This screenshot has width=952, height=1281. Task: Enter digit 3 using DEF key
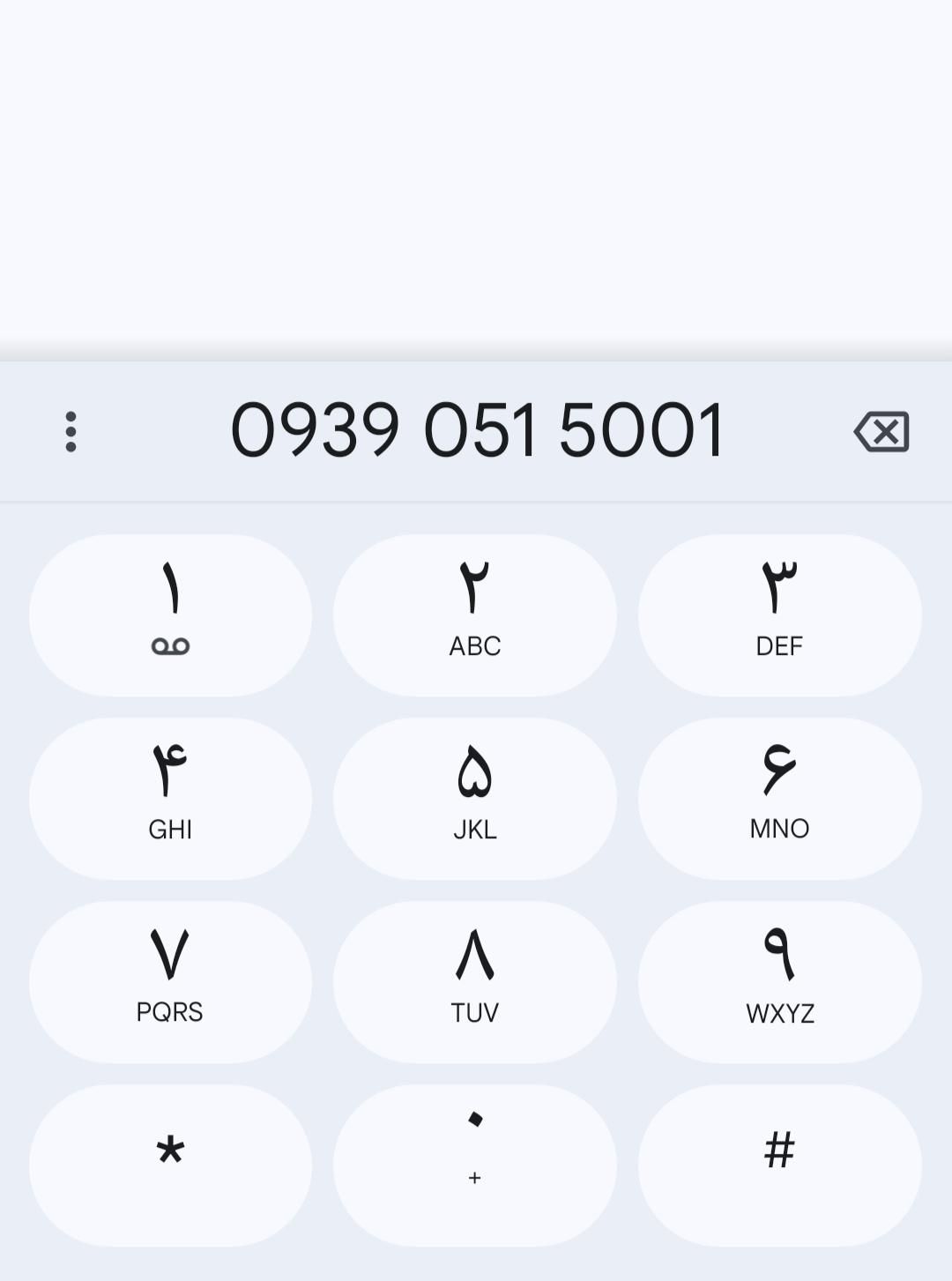779,615
